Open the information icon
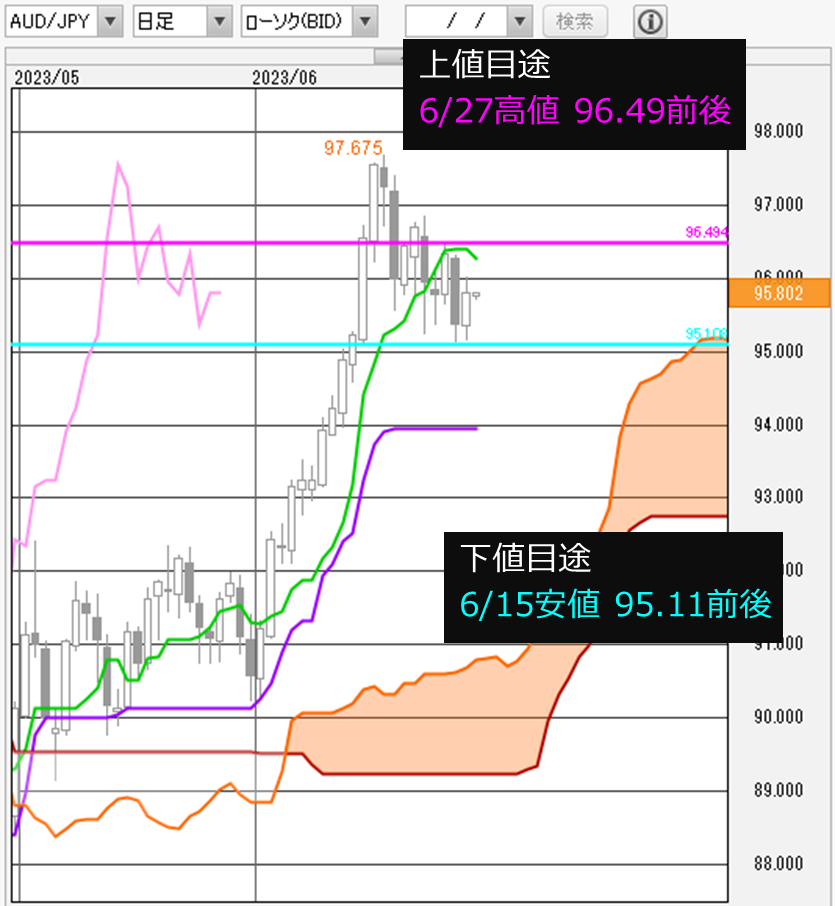This screenshot has height=906, width=835. 650,20
